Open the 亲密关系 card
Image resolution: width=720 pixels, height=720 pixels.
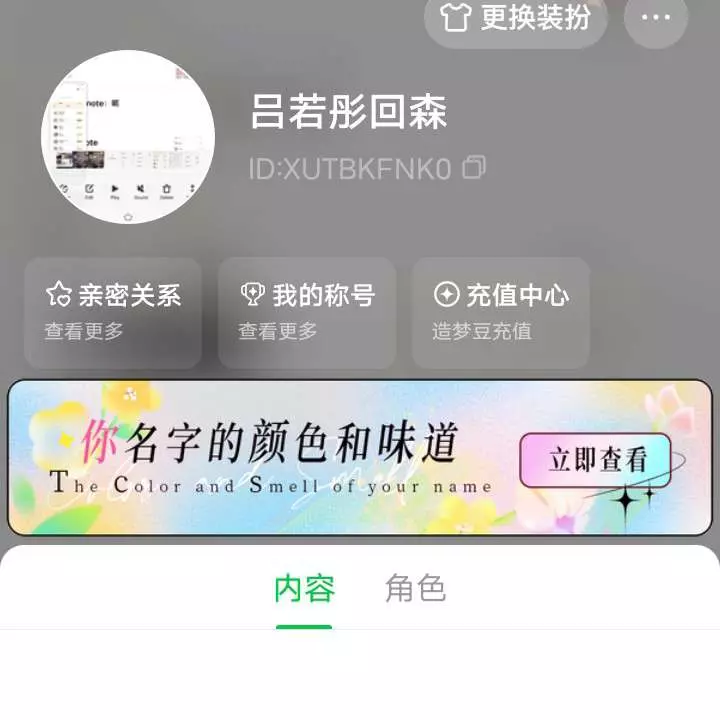coord(113,312)
